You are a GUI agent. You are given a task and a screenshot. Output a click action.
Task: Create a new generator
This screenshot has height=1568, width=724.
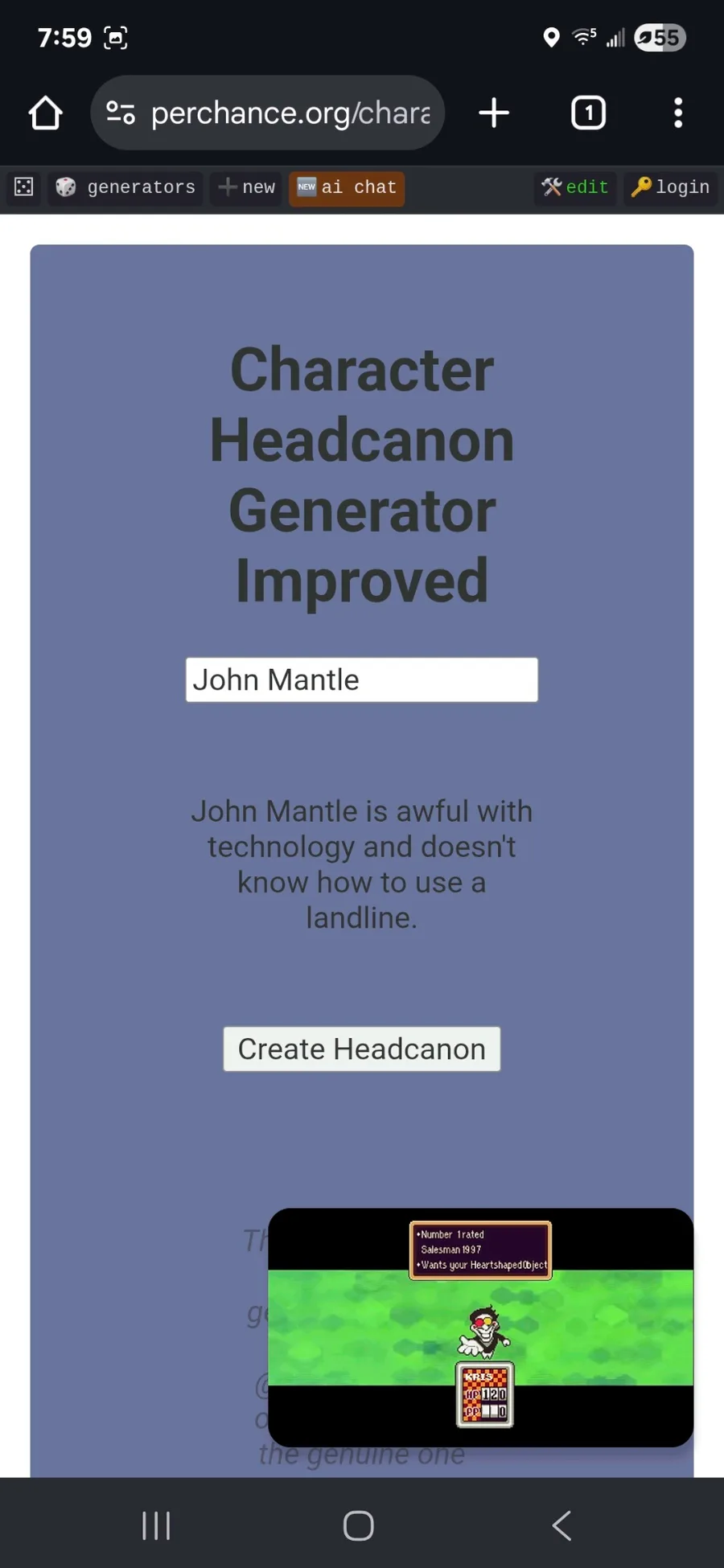coord(246,188)
